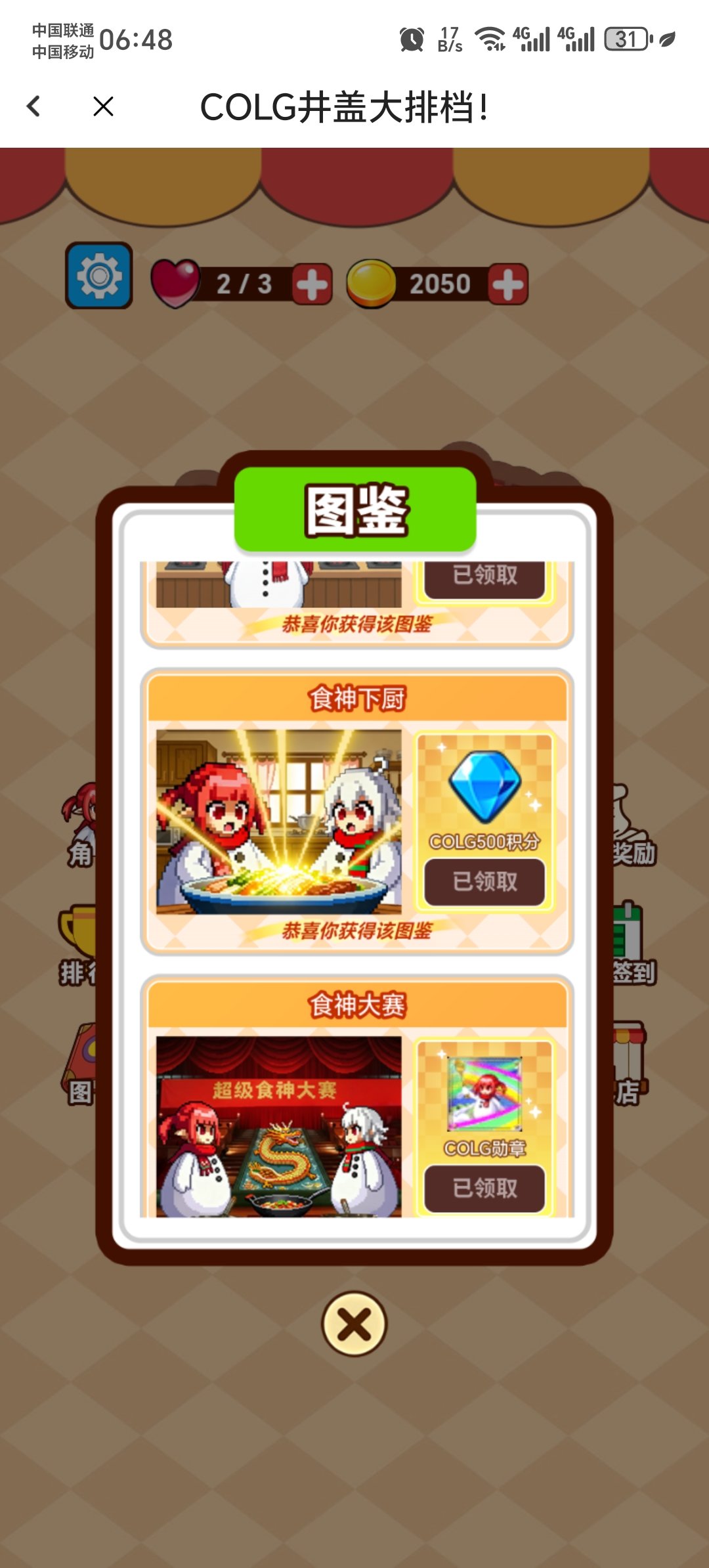Add more gold coins with the plus button
The image size is (709, 1568).
coord(507,285)
